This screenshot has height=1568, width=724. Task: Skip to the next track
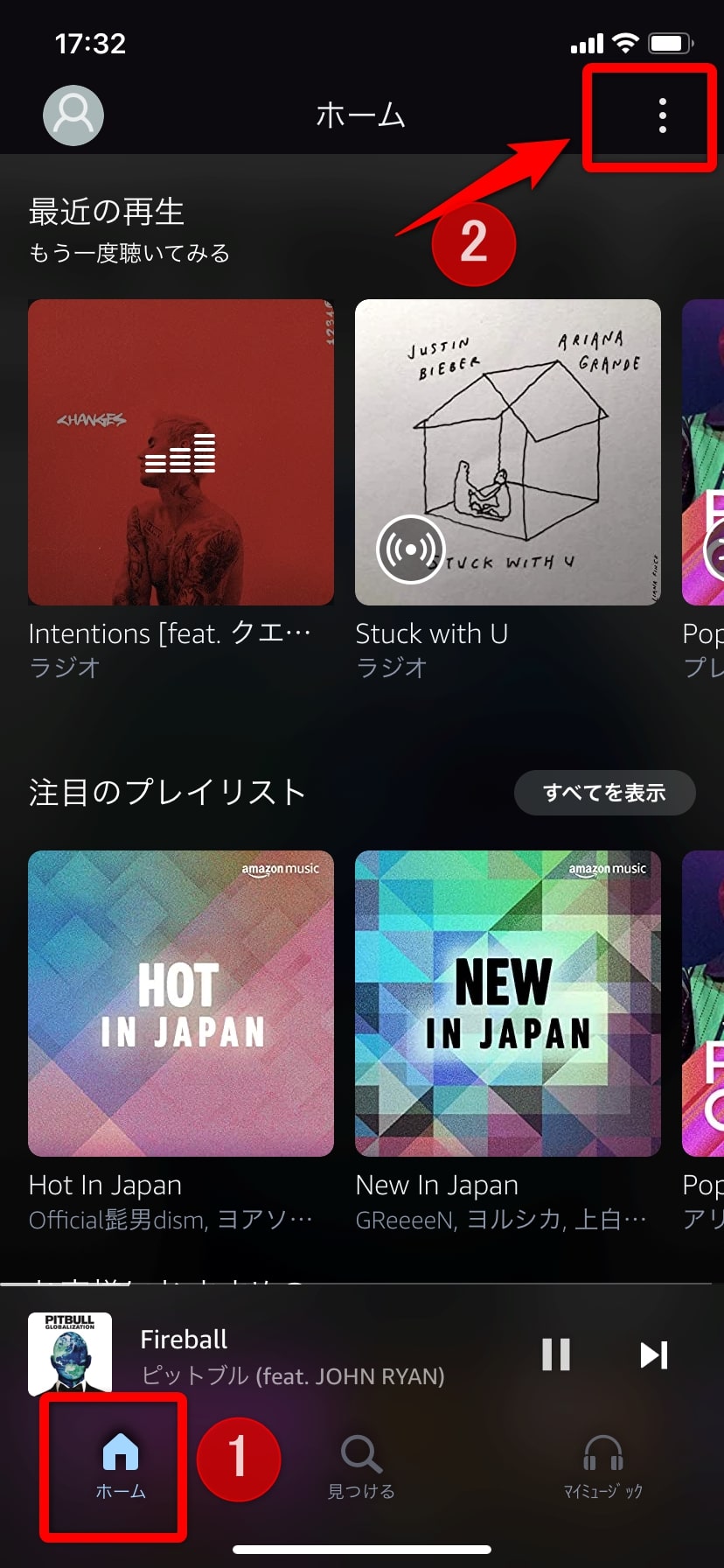point(654,1354)
